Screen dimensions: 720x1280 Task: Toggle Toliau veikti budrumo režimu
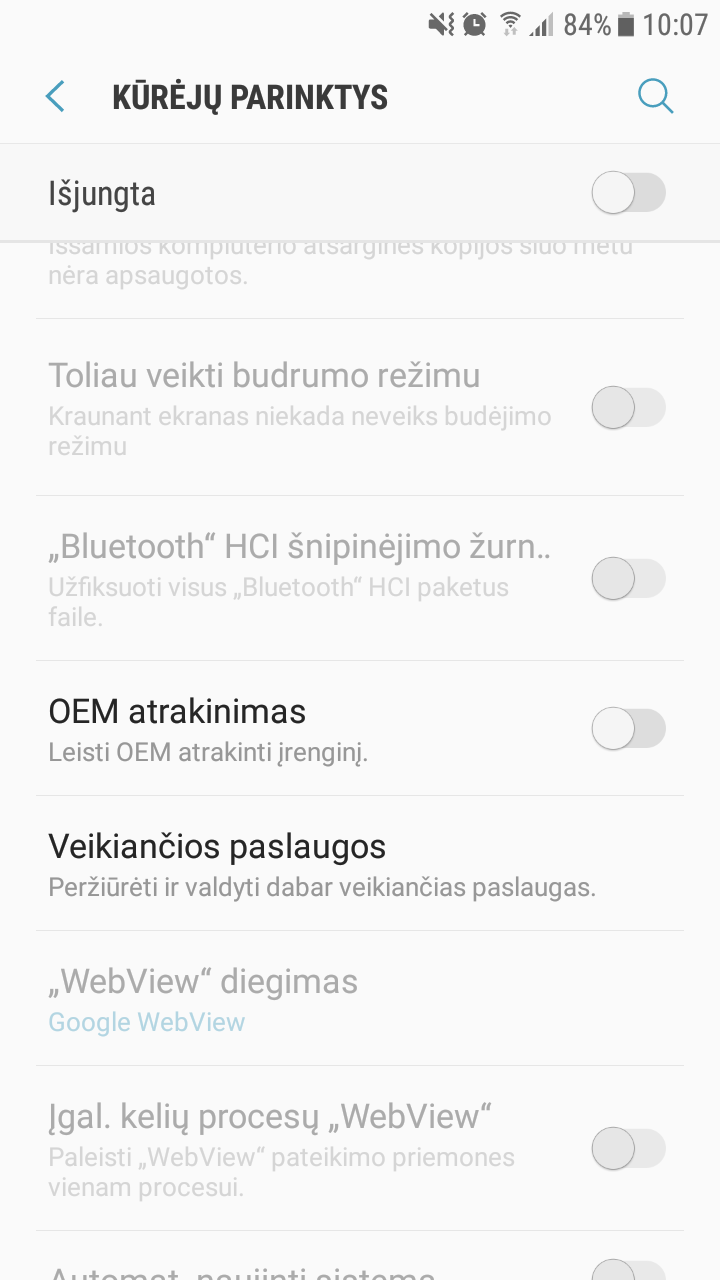628,408
